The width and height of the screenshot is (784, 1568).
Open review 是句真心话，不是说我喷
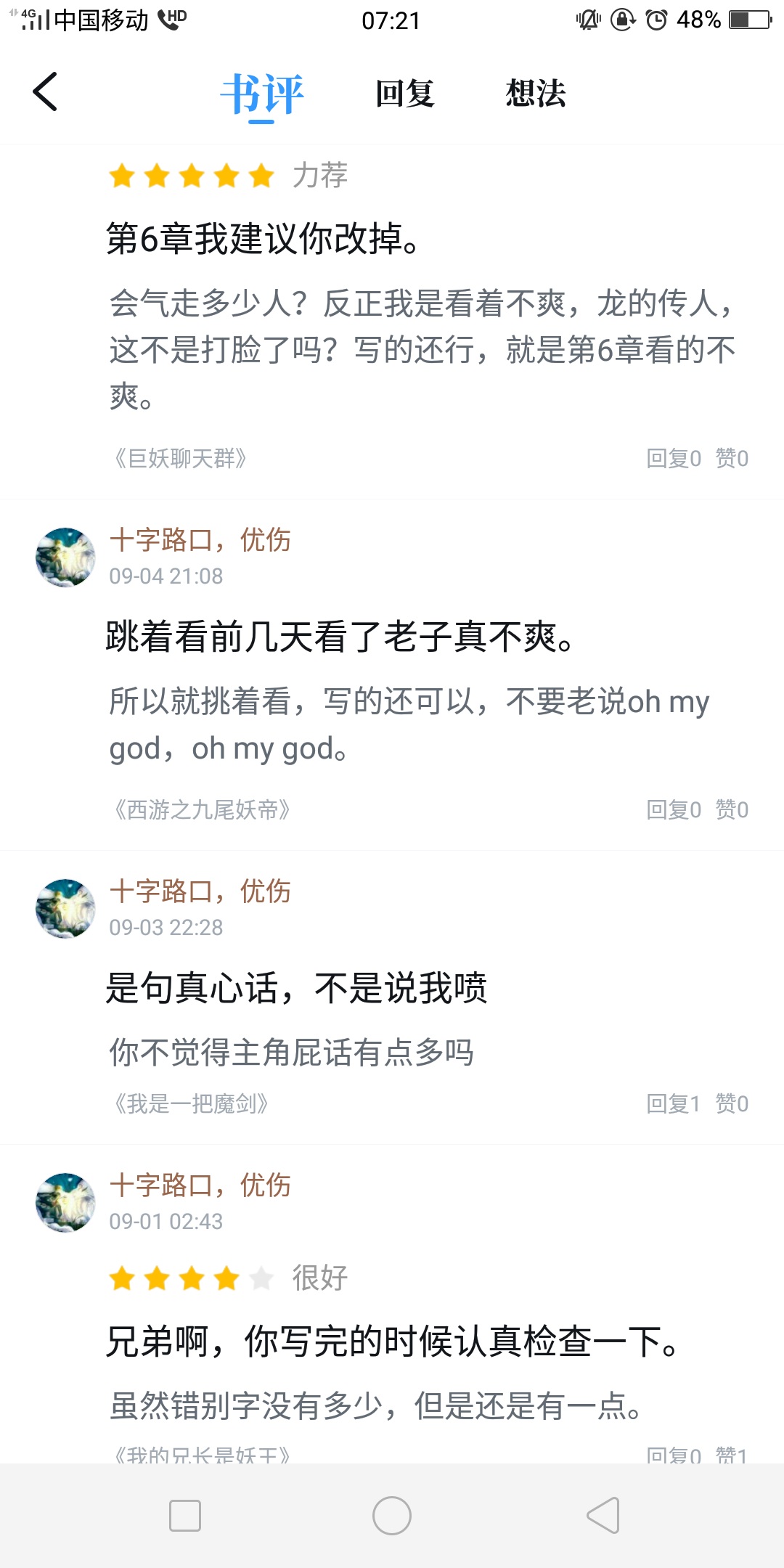296,989
